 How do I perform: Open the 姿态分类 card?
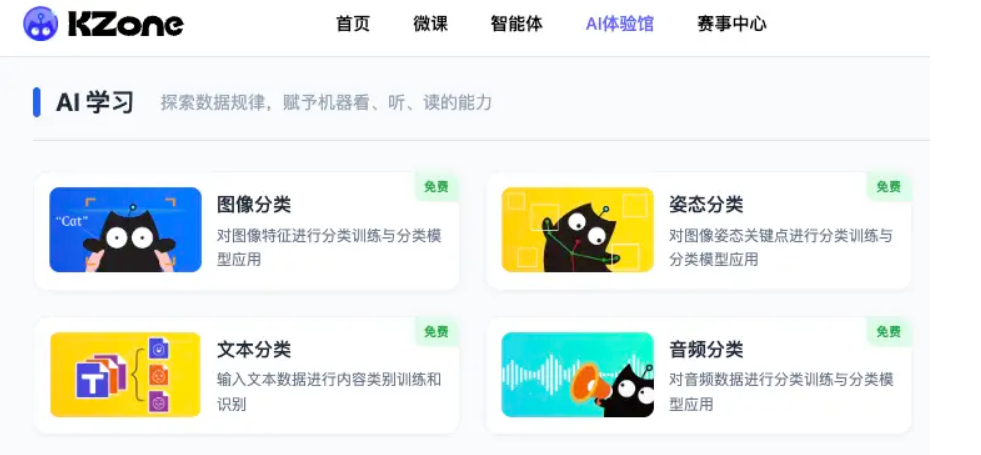[x=698, y=231]
